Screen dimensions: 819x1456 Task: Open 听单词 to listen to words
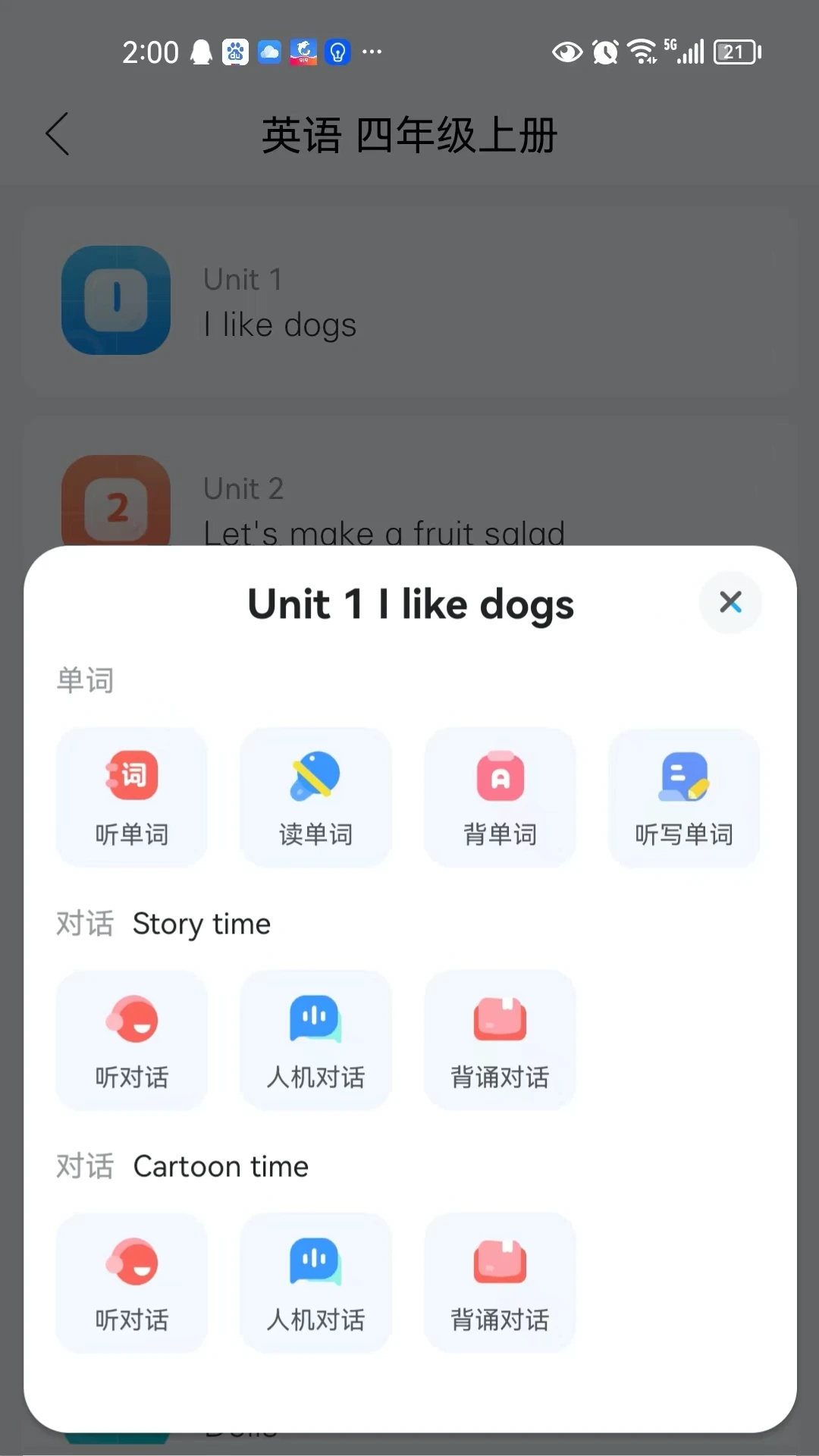tap(130, 798)
